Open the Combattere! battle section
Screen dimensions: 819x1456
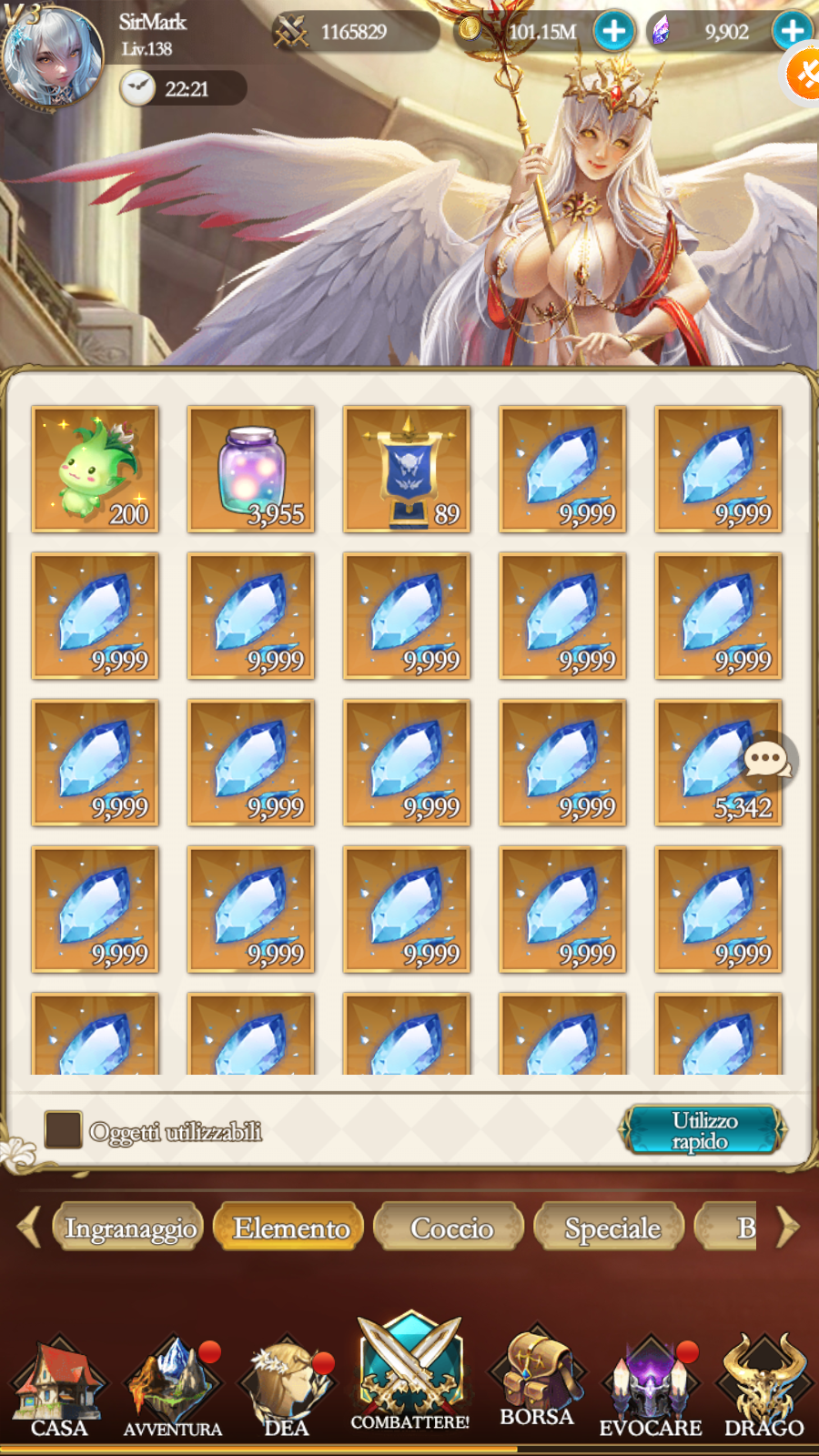(x=410, y=1372)
